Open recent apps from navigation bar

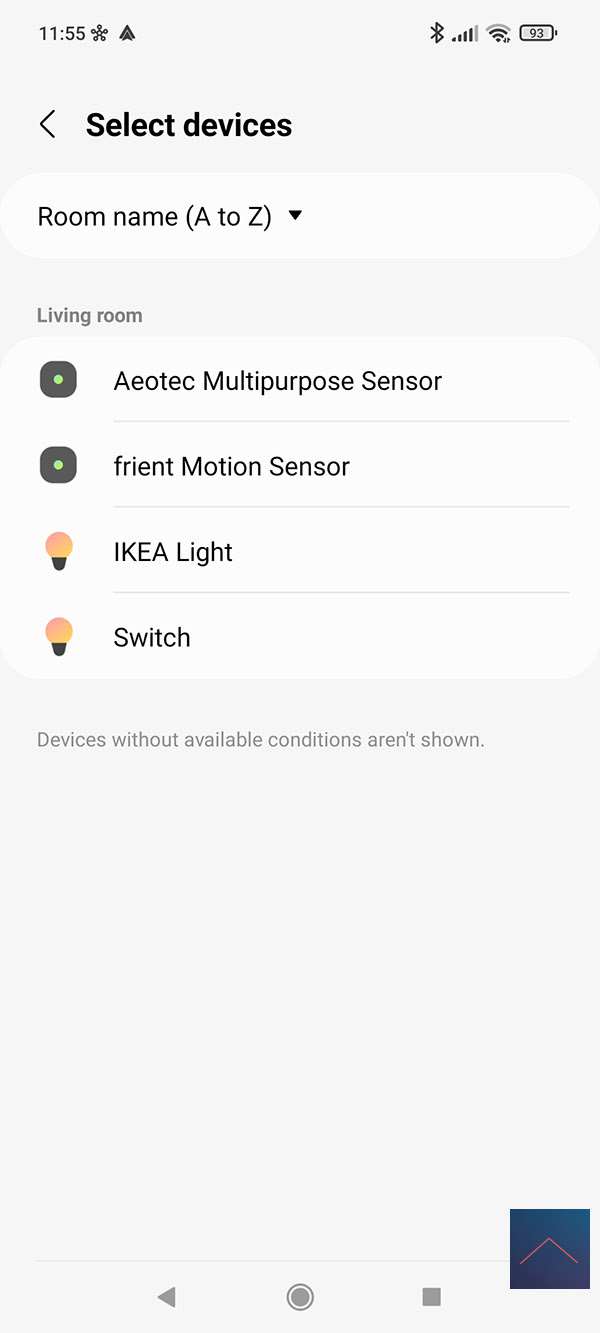coord(432,1297)
